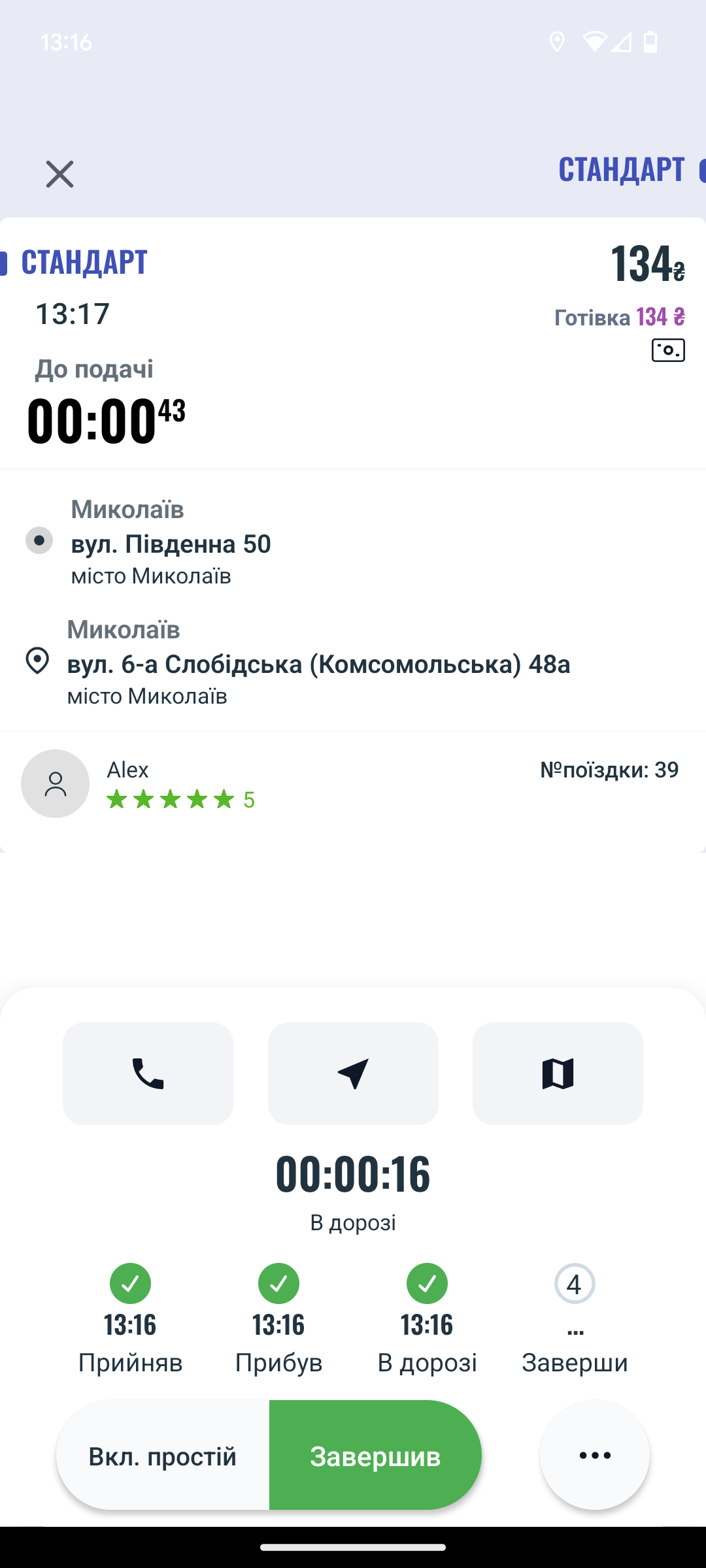Start navigation with the arrow button
The width and height of the screenshot is (706, 1568).
(x=353, y=1073)
